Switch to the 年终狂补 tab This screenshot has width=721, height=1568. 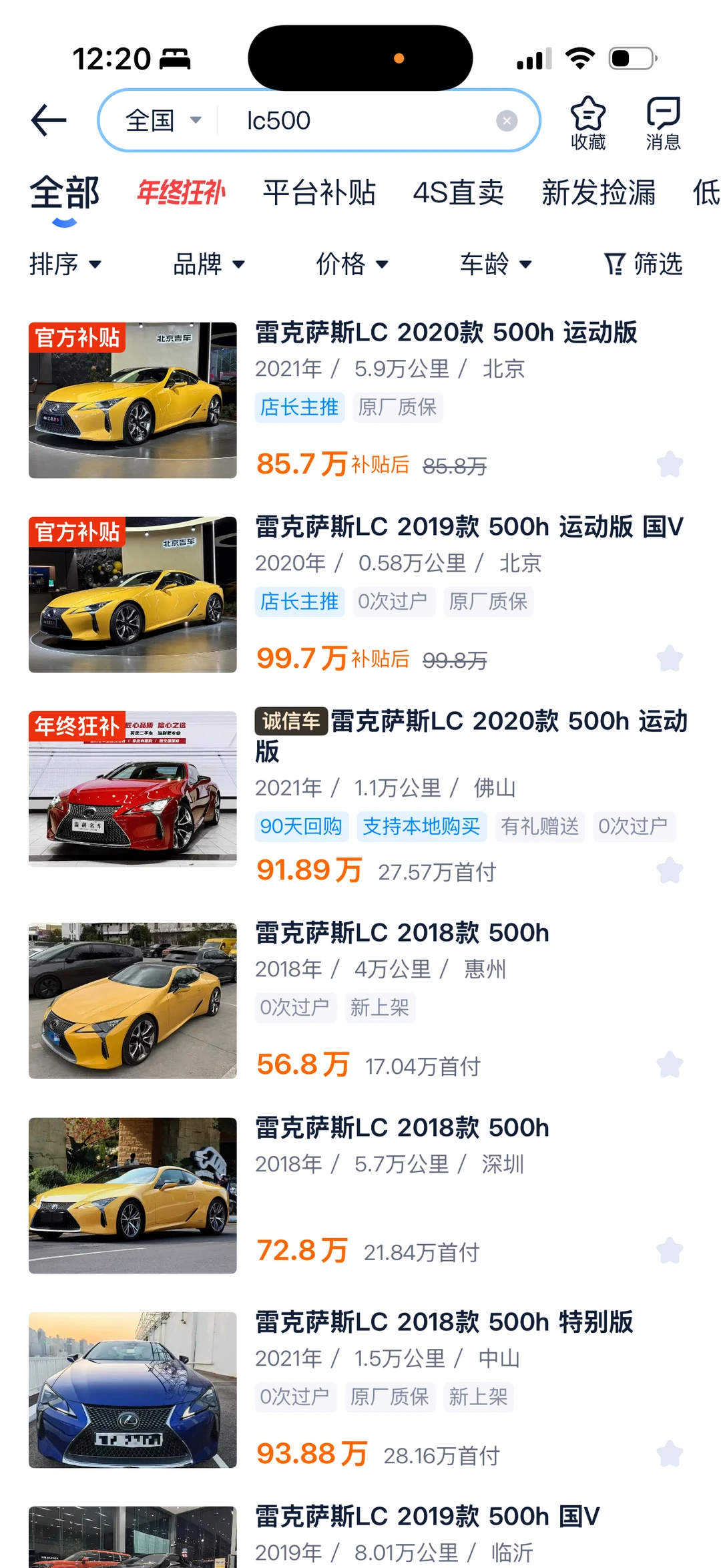(181, 193)
